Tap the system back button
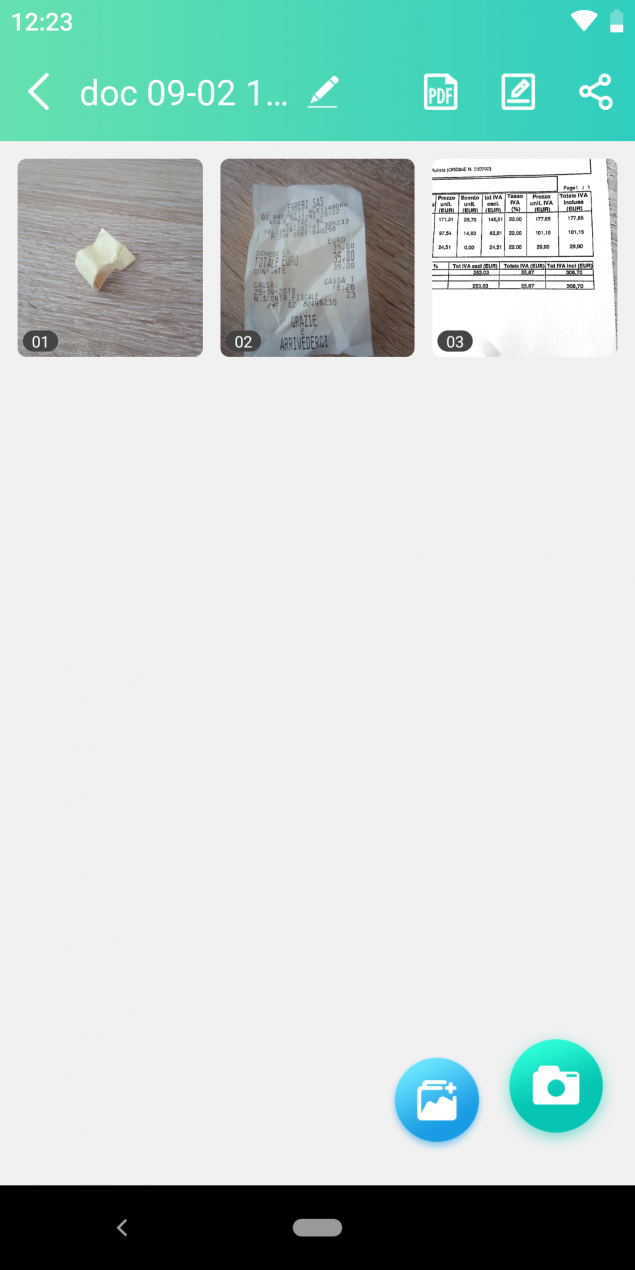This screenshot has width=635, height=1270. tap(122, 1228)
